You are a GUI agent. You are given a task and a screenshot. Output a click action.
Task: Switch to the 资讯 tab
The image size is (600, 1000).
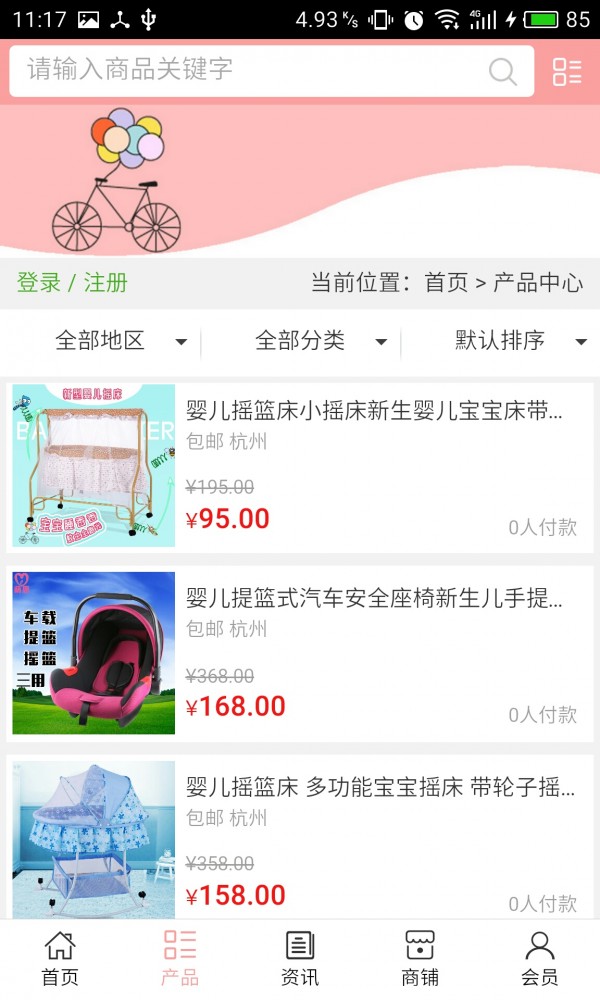(x=300, y=958)
